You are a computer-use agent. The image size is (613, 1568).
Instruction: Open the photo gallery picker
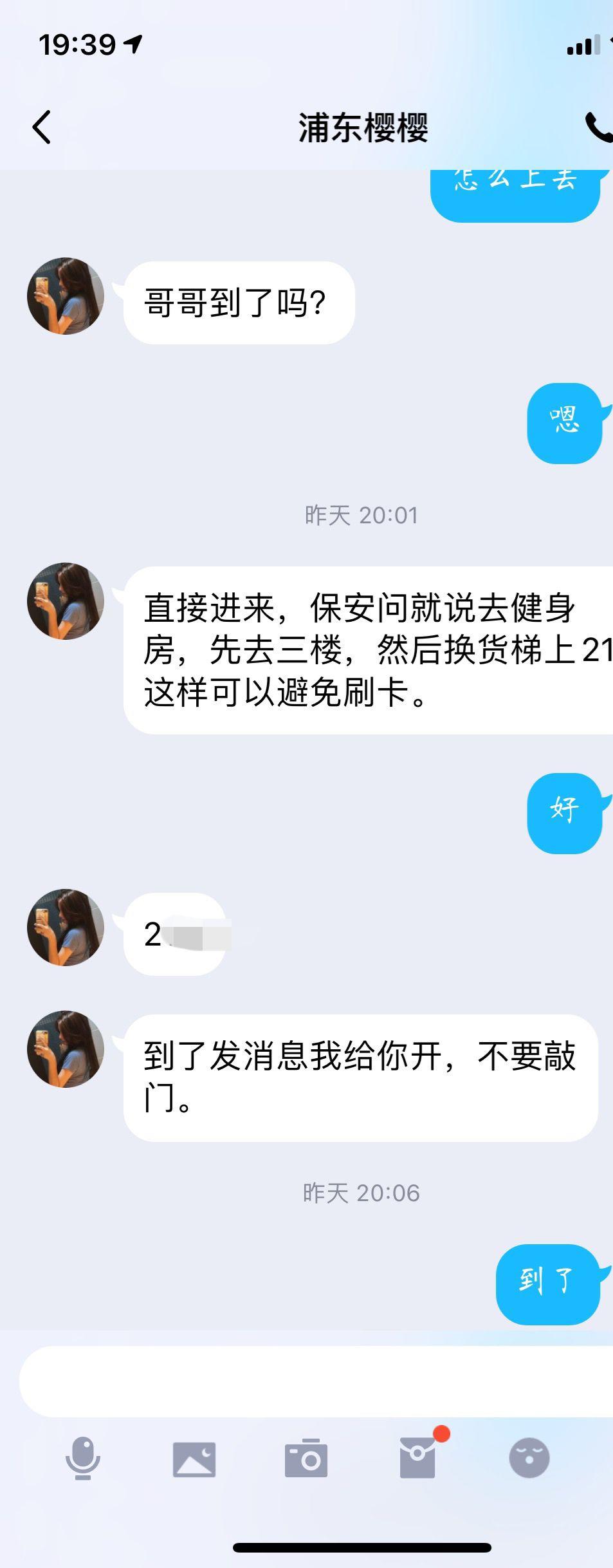coord(194,1459)
